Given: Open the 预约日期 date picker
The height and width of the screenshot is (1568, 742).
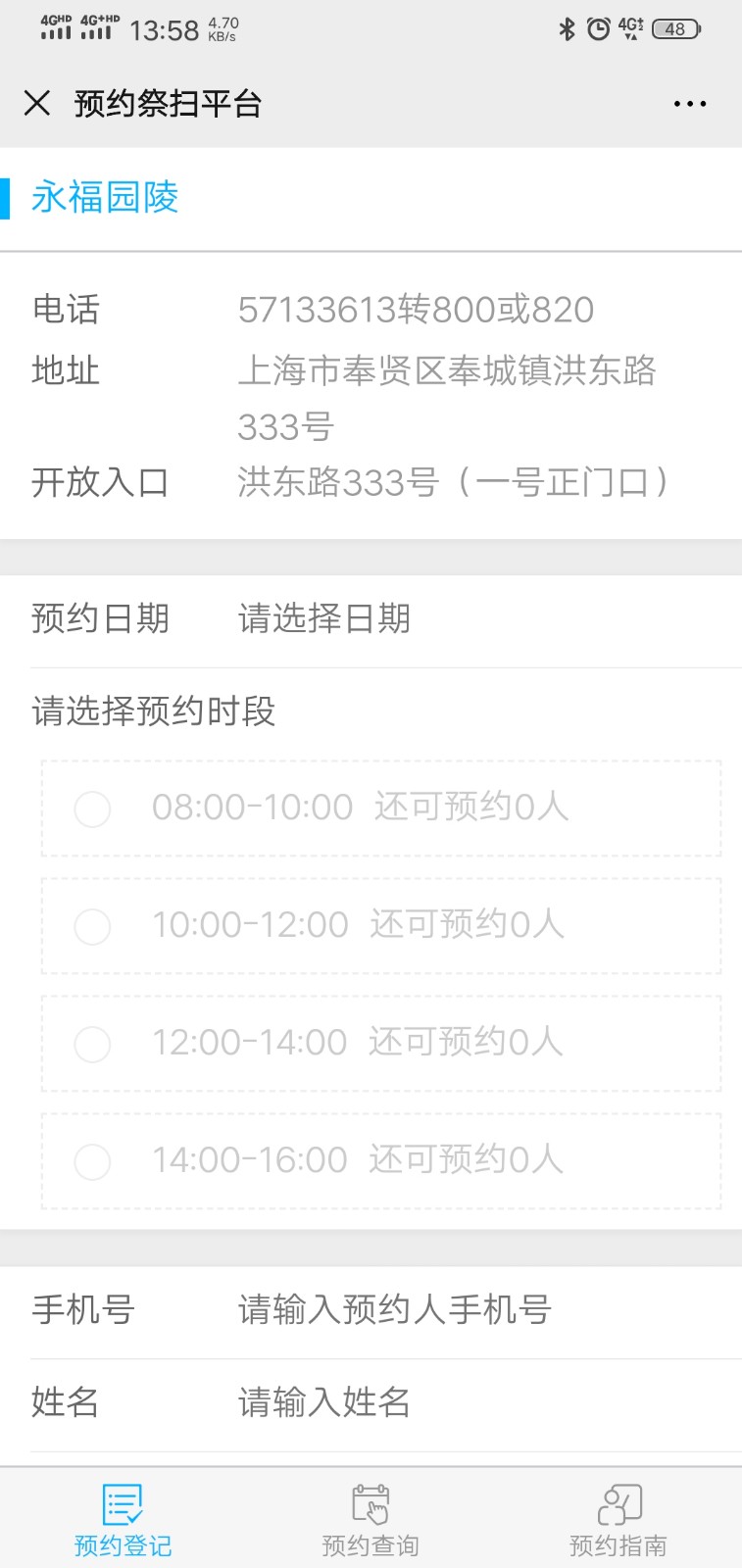Looking at the screenshot, I should (371, 619).
